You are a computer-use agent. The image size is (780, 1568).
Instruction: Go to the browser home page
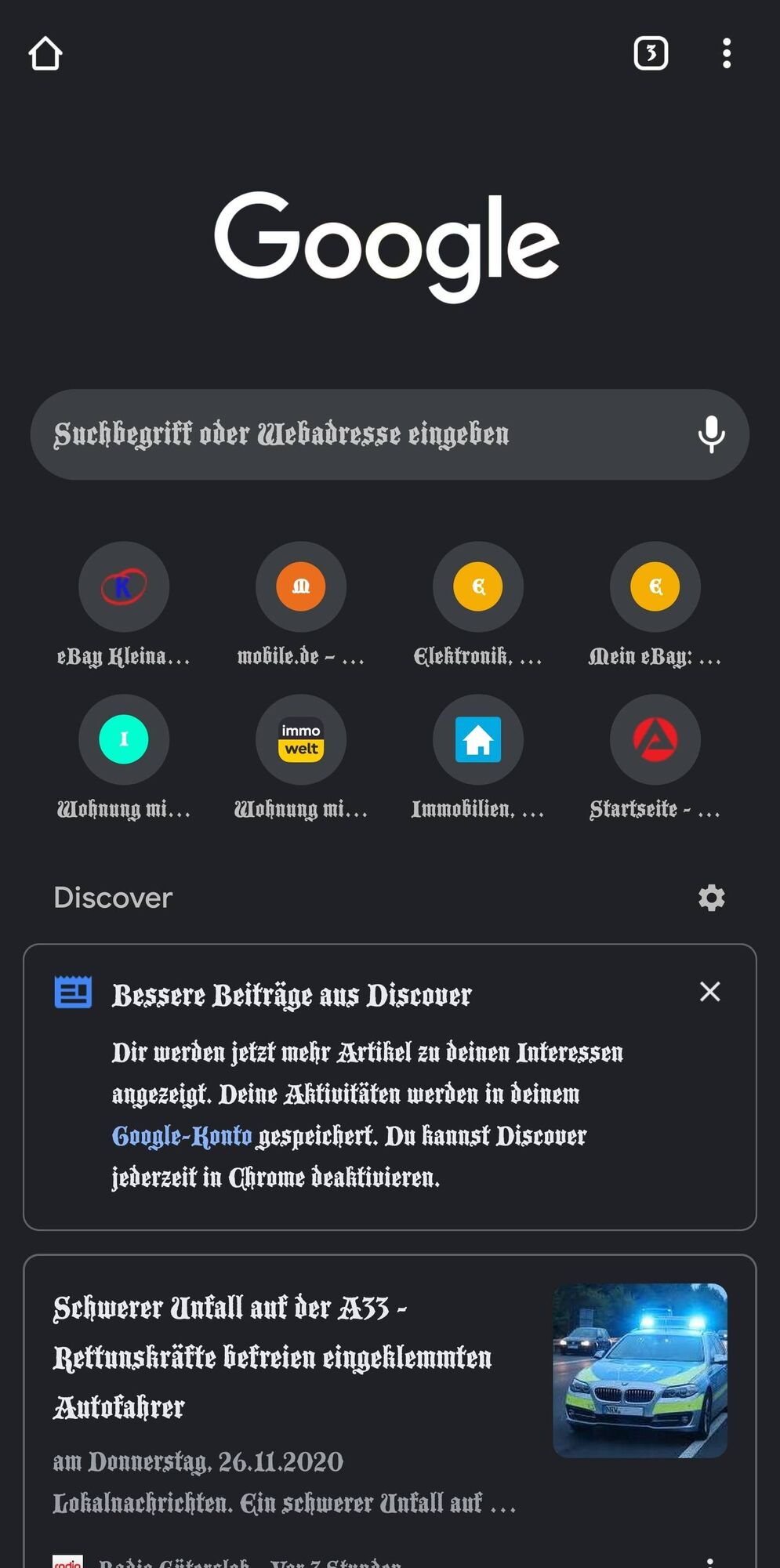point(45,54)
